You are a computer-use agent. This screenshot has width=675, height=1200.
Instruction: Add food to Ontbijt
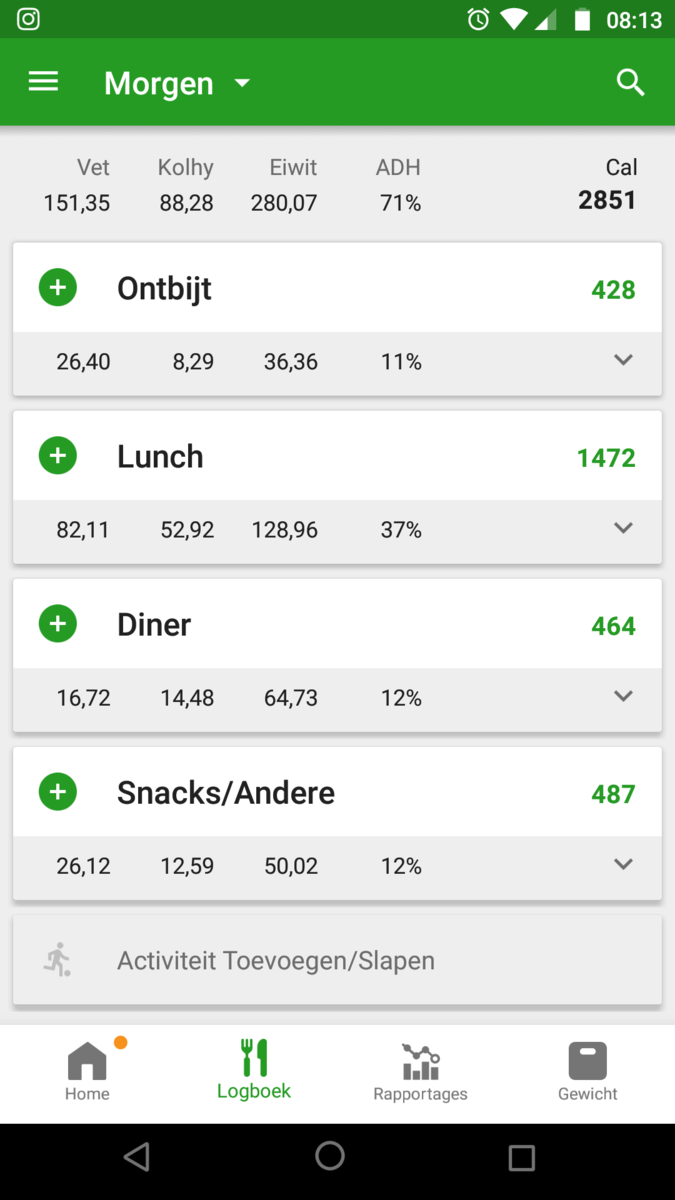58,288
